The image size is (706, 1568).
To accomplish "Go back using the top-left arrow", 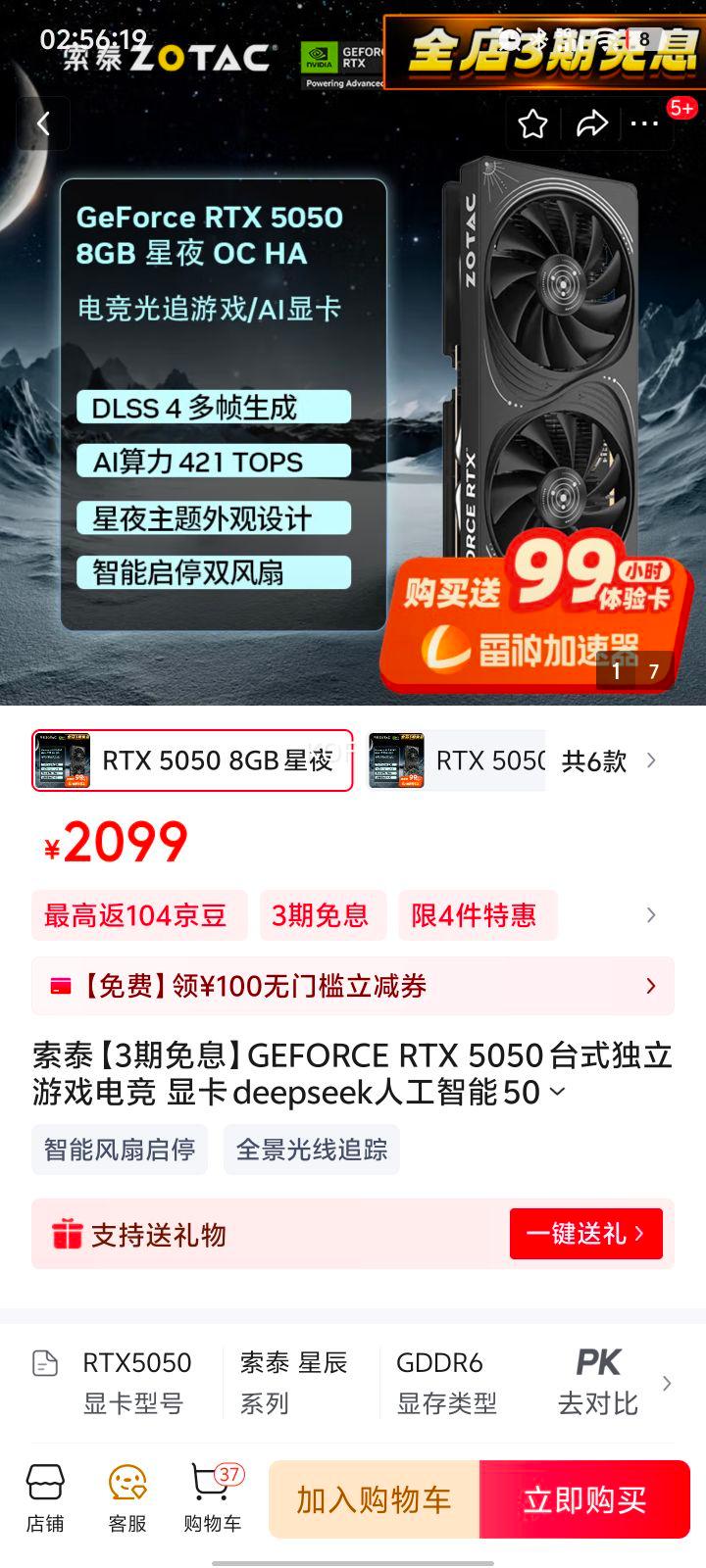I will [x=43, y=123].
